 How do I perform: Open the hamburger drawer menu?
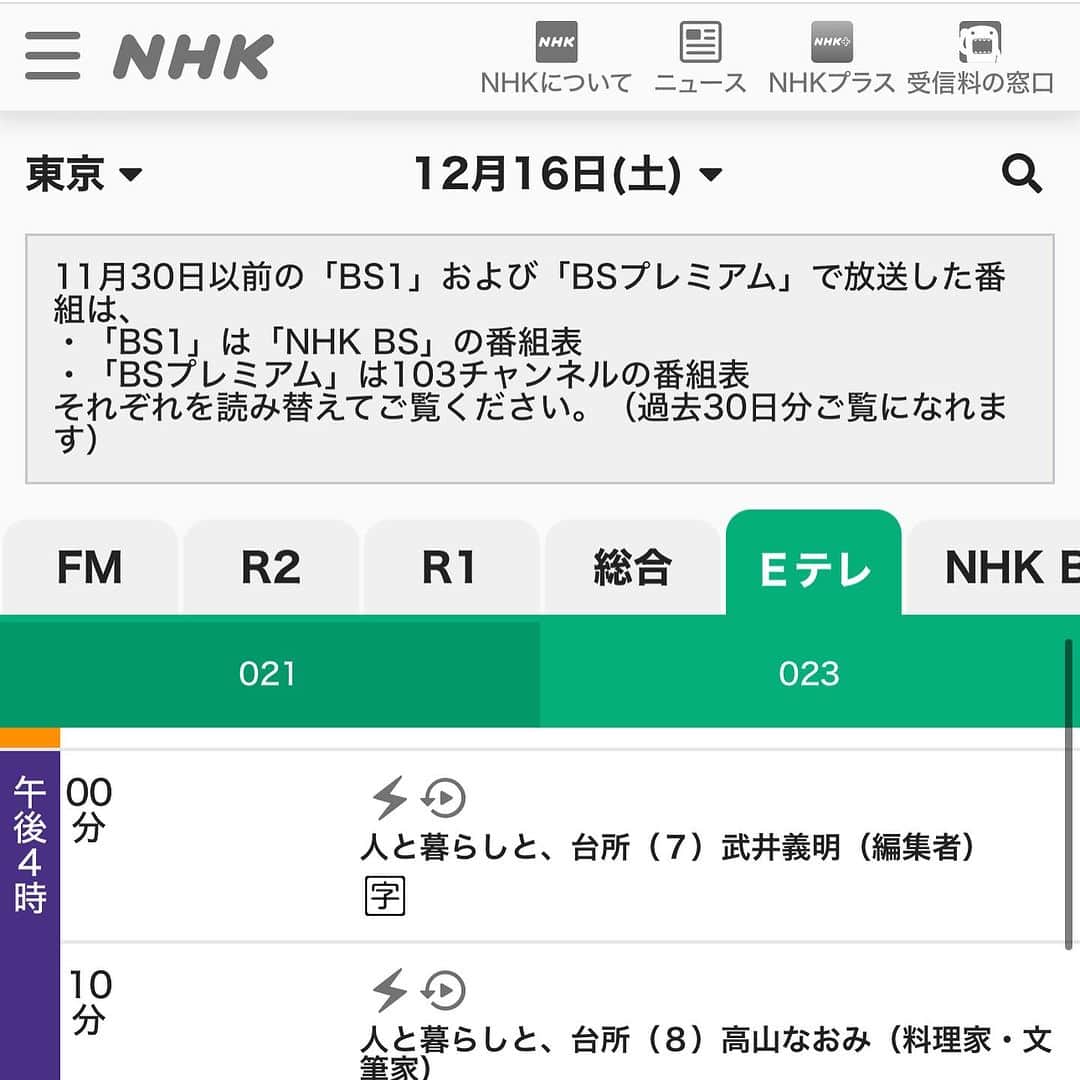click(52, 56)
